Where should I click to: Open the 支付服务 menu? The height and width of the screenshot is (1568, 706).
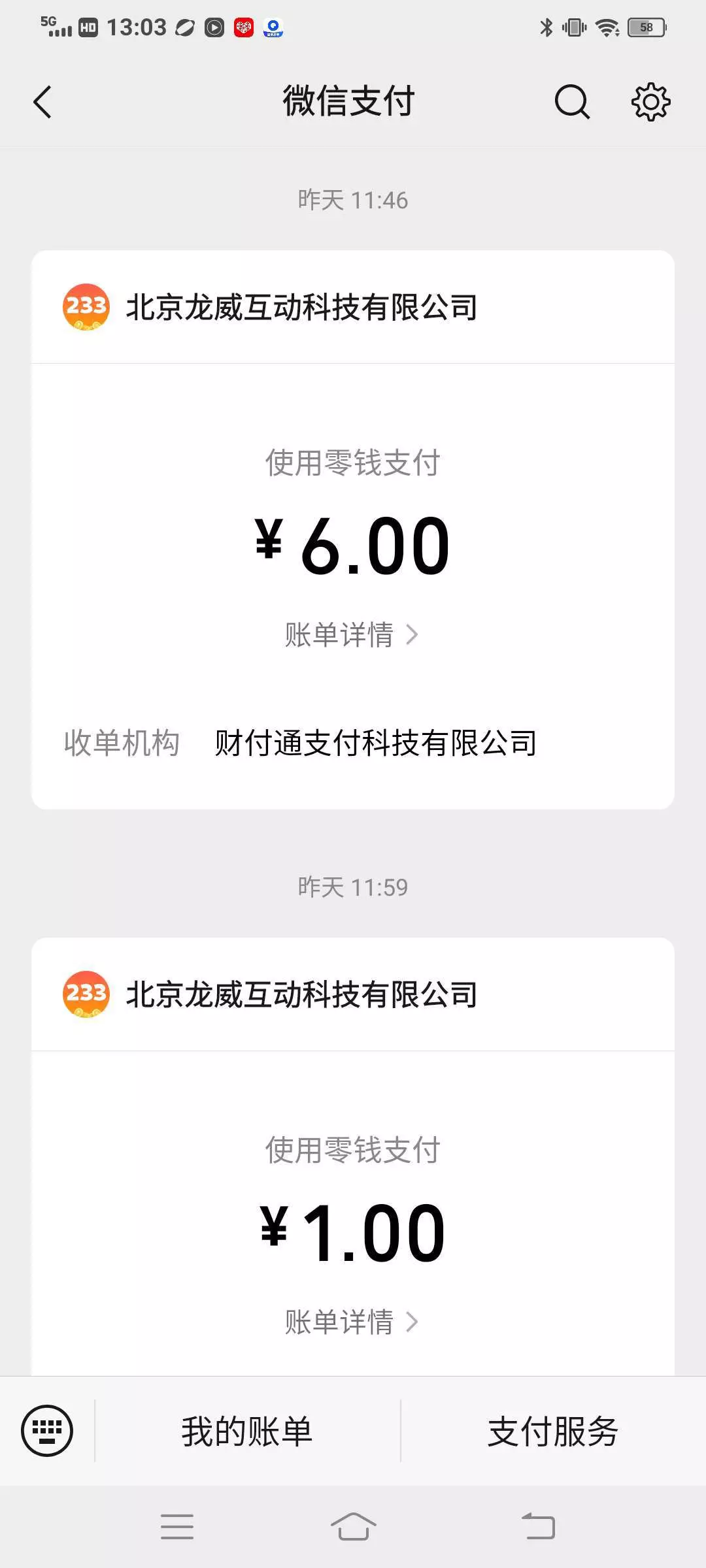coord(553,1432)
